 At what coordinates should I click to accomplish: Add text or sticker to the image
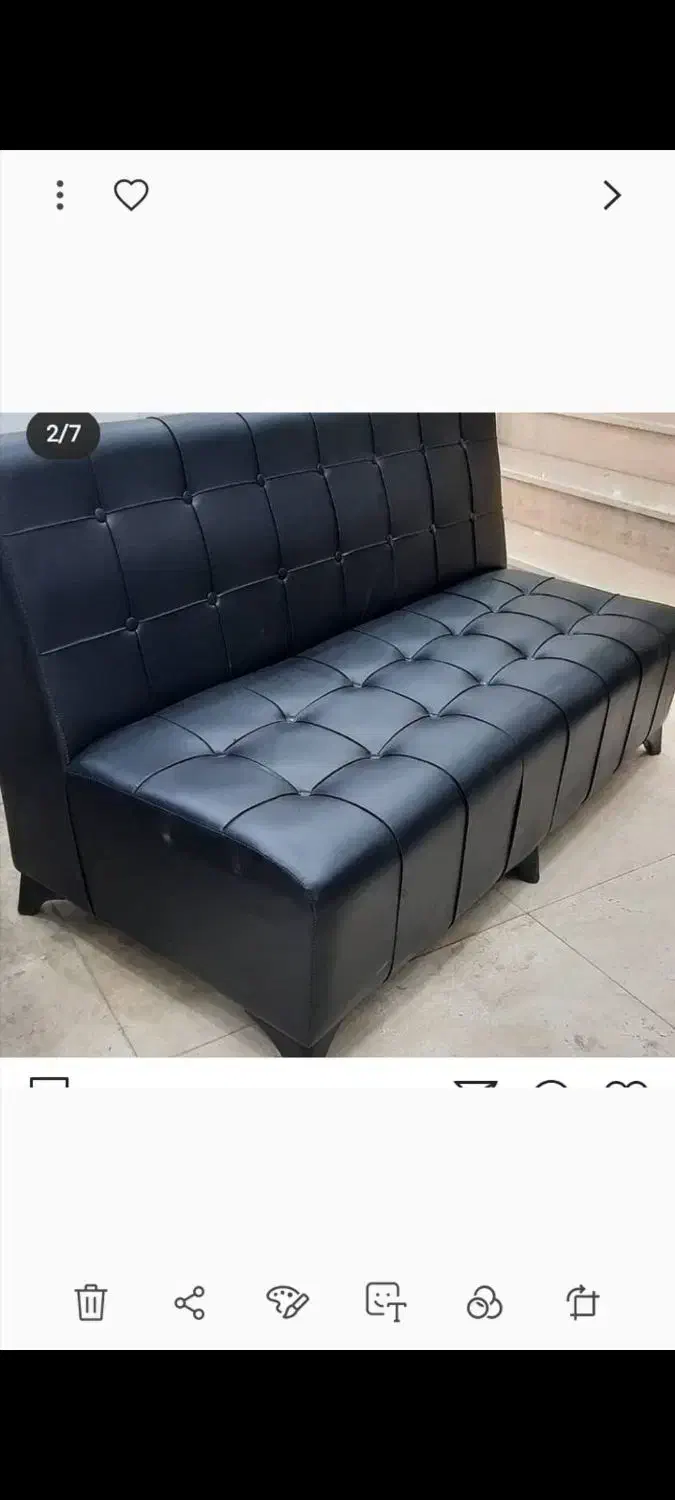coord(385,1302)
